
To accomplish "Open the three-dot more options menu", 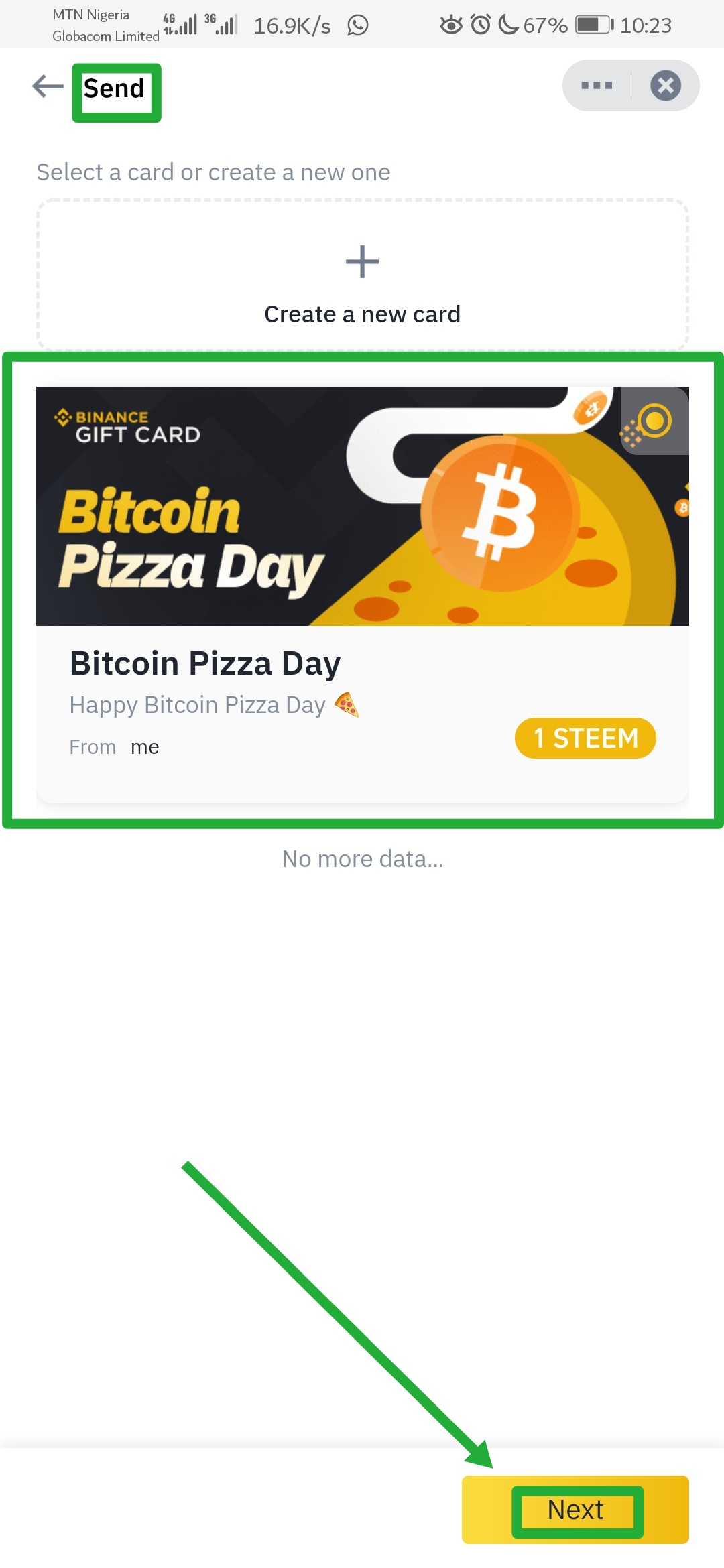I will coord(597,86).
